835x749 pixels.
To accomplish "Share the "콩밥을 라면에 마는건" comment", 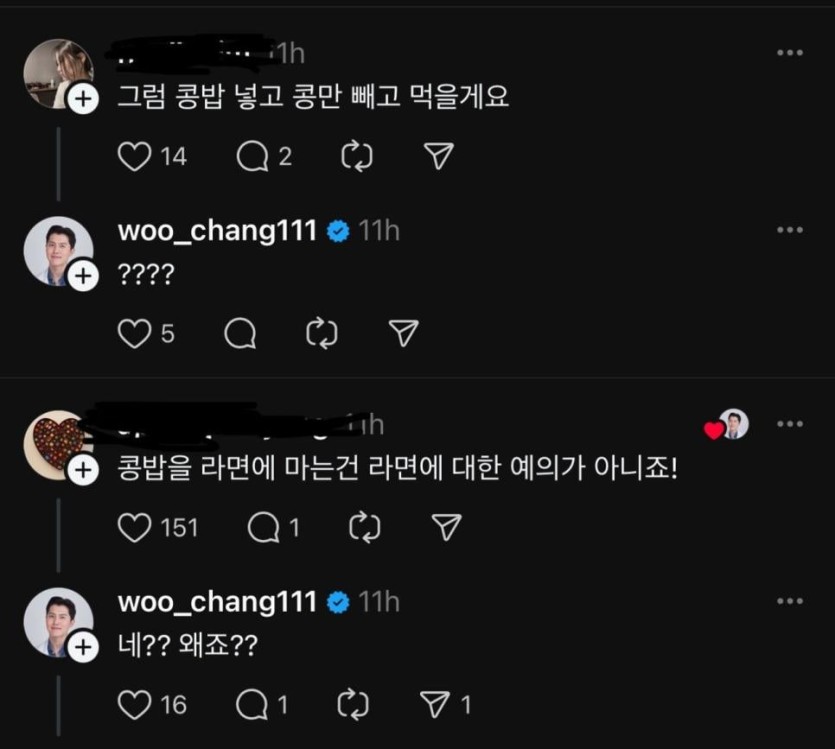I will (446, 527).
